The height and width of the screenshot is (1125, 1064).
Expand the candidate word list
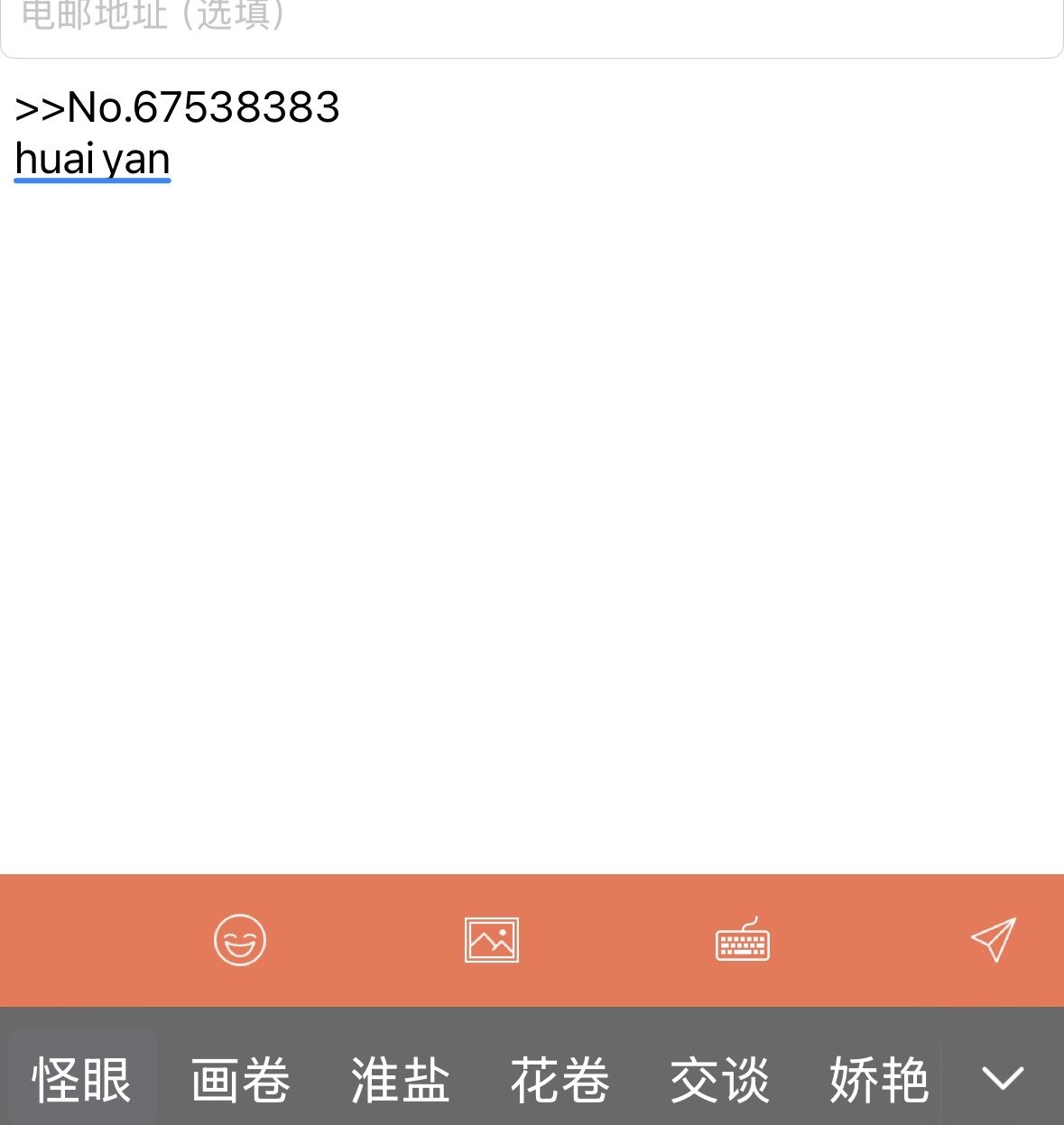[1002, 1077]
